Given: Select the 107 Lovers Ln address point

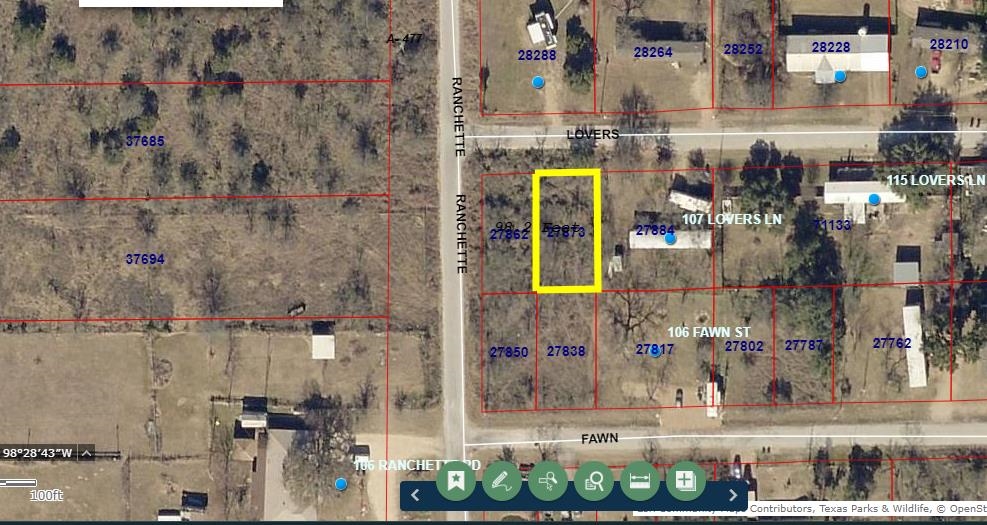Looking at the screenshot, I should click(x=670, y=239).
